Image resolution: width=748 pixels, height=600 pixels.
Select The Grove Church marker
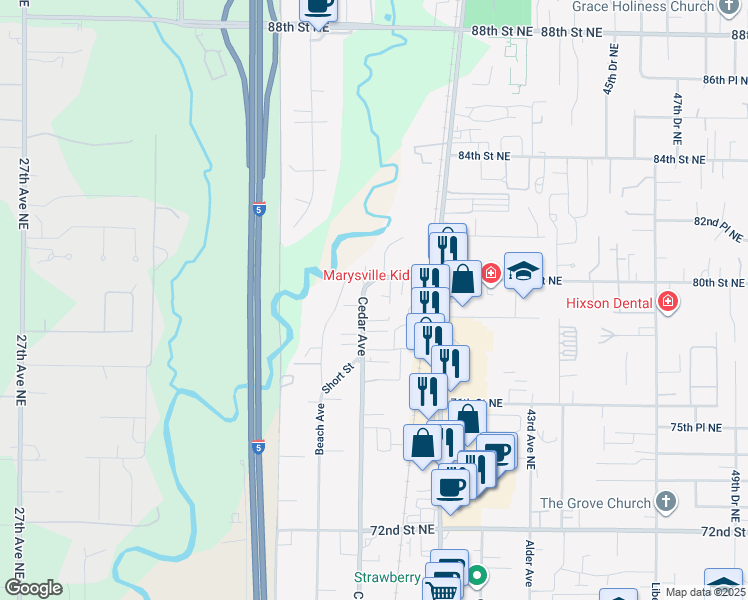(x=667, y=503)
